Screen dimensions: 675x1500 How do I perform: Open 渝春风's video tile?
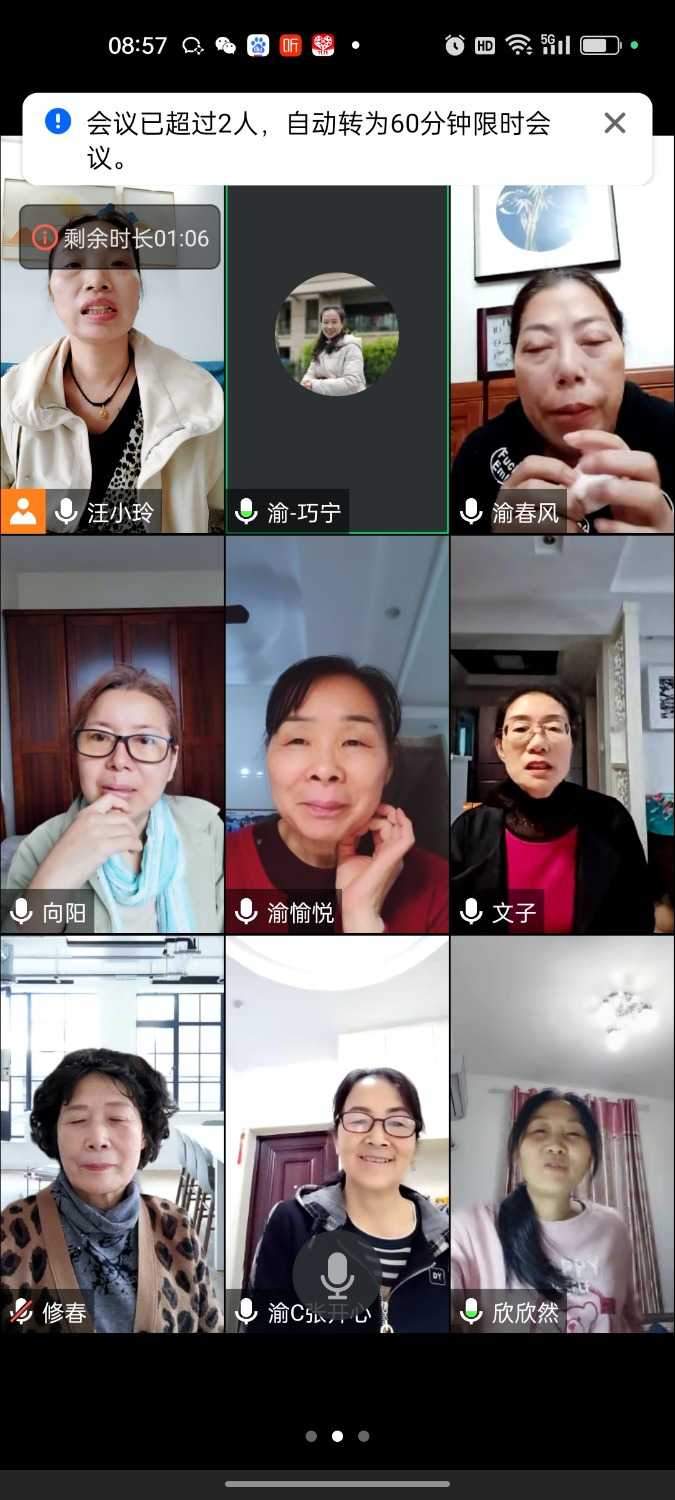[x=562, y=380]
